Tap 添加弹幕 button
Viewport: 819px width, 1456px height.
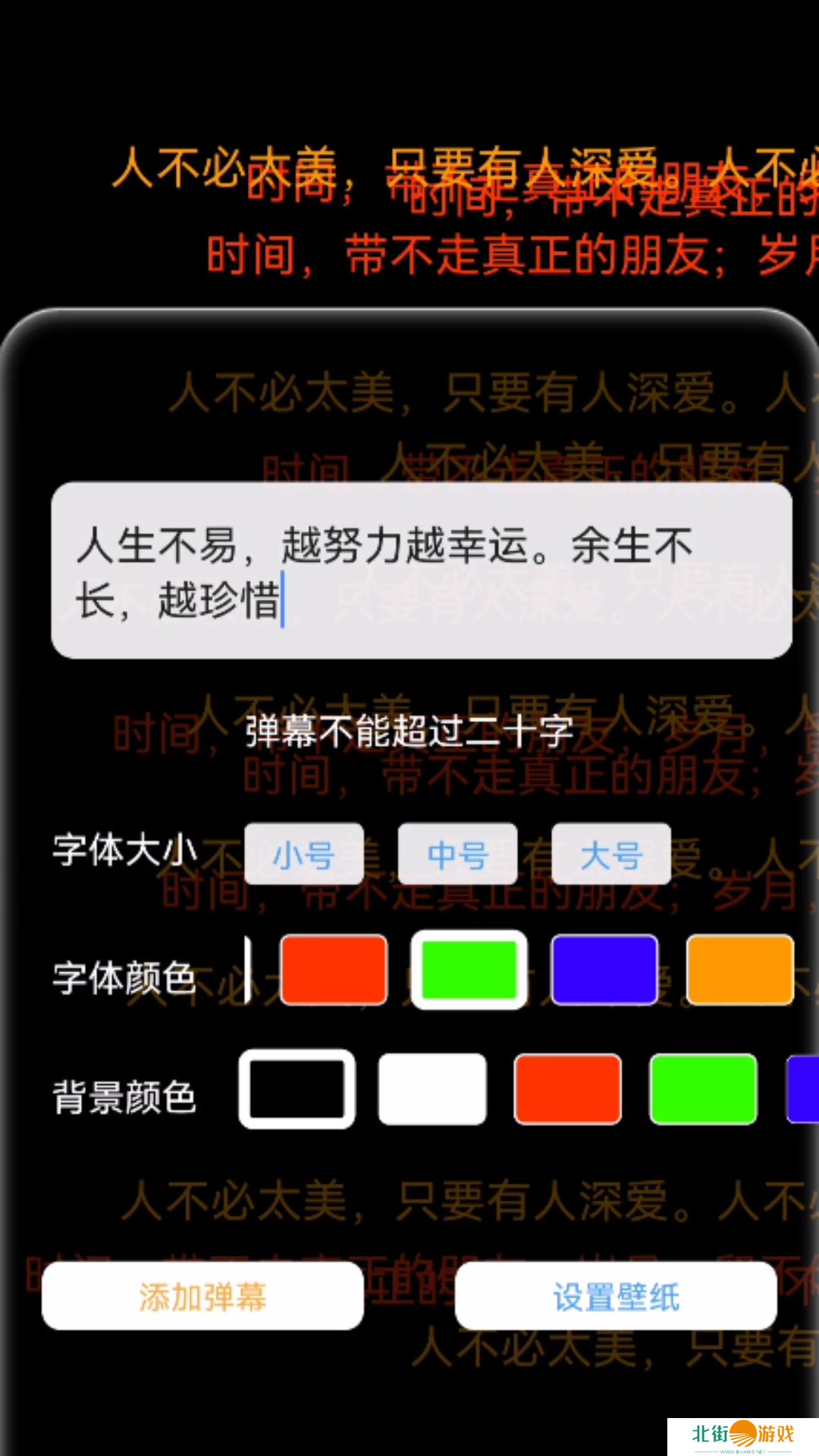(202, 1296)
